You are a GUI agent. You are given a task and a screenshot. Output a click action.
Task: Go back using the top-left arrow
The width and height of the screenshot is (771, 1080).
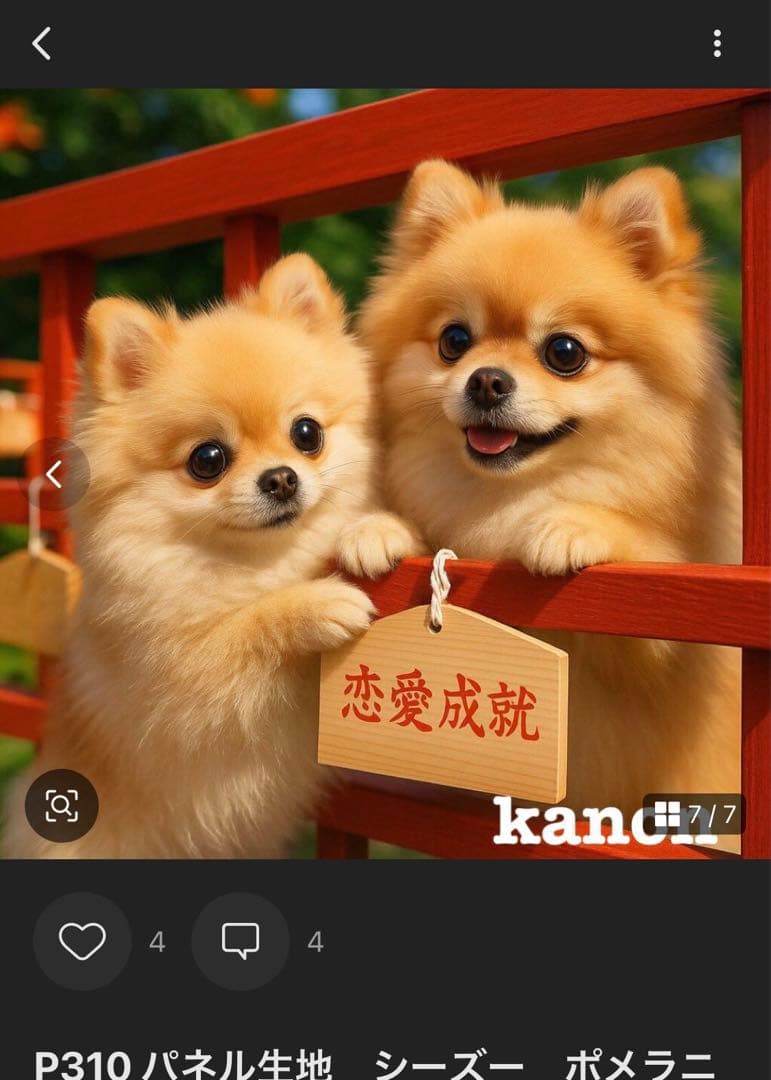41,44
